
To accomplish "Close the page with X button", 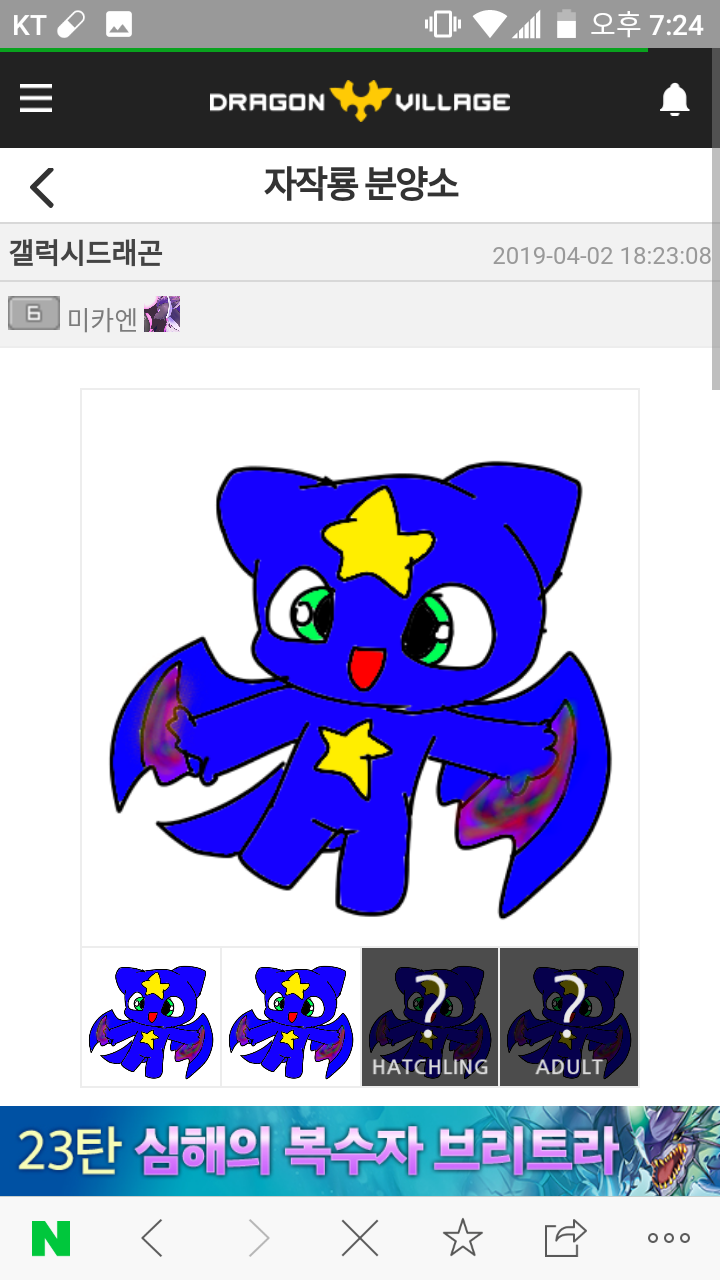I will (360, 1239).
